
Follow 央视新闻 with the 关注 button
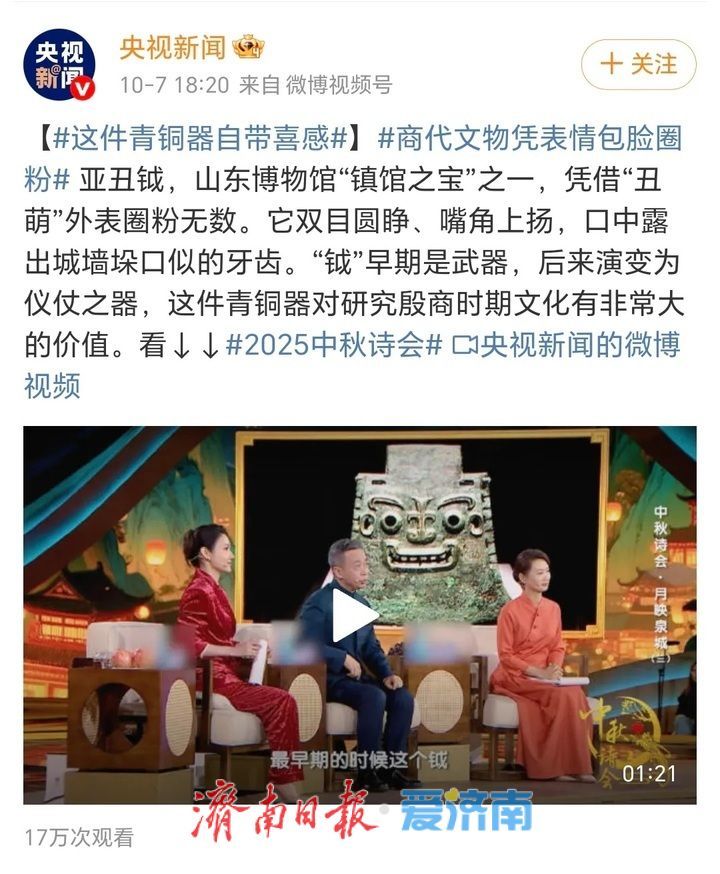(638, 65)
